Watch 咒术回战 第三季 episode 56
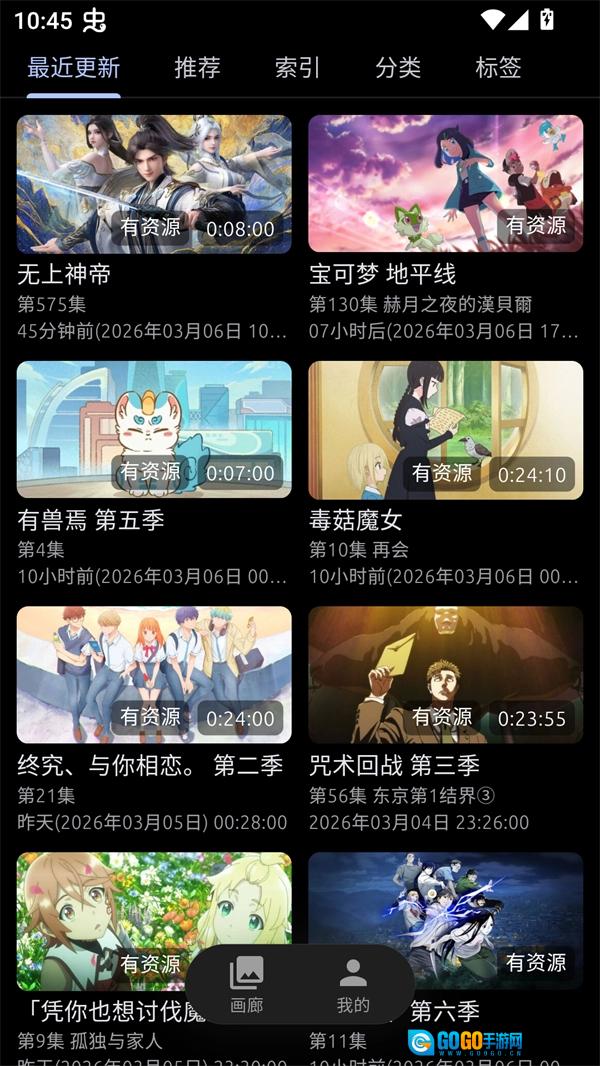 coord(446,719)
